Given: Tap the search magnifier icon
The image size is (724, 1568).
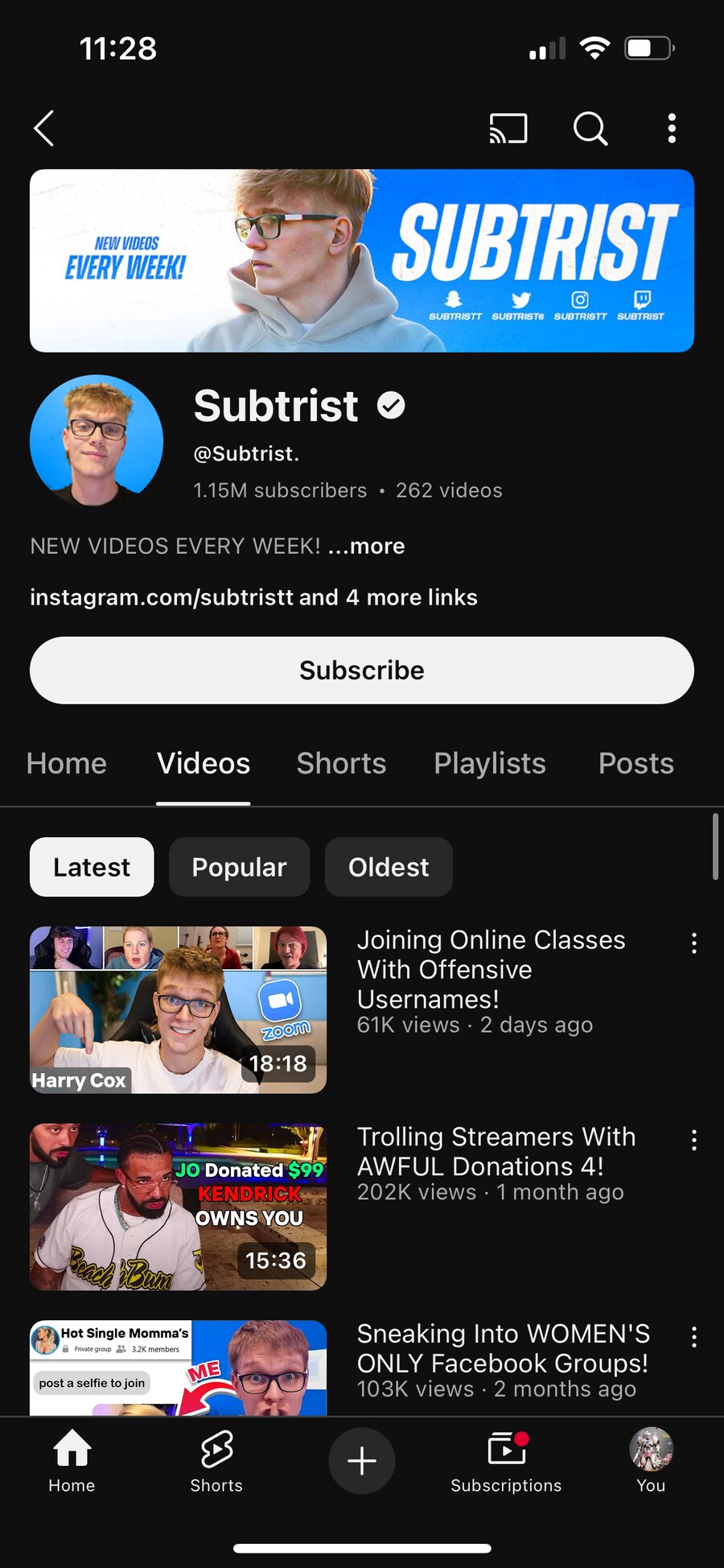Looking at the screenshot, I should pyautogui.click(x=590, y=128).
